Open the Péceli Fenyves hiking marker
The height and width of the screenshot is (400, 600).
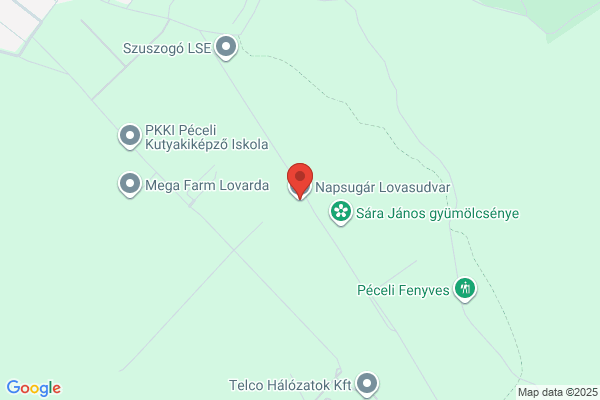click(465, 289)
